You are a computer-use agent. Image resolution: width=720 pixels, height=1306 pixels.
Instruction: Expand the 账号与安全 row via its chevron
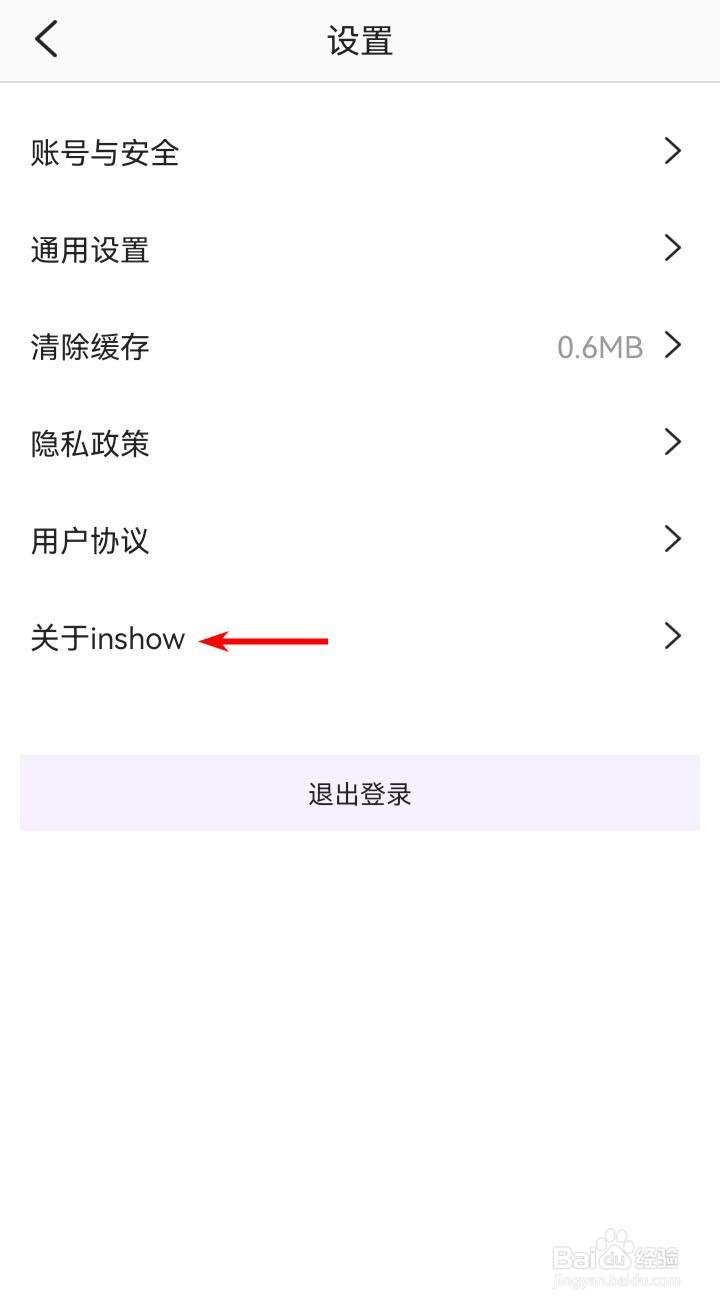tap(672, 151)
